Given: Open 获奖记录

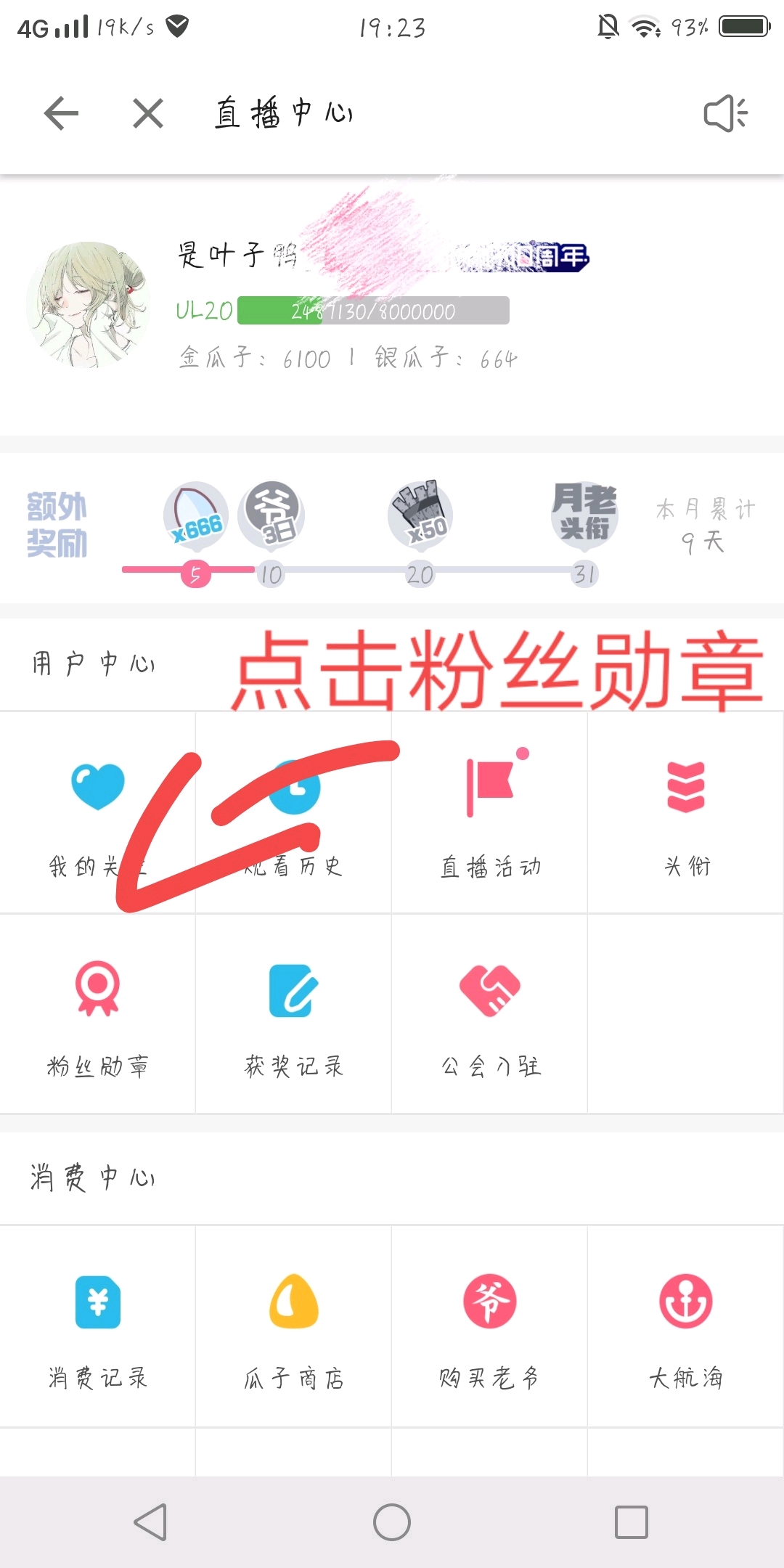Looking at the screenshot, I should [x=293, y=1013].
